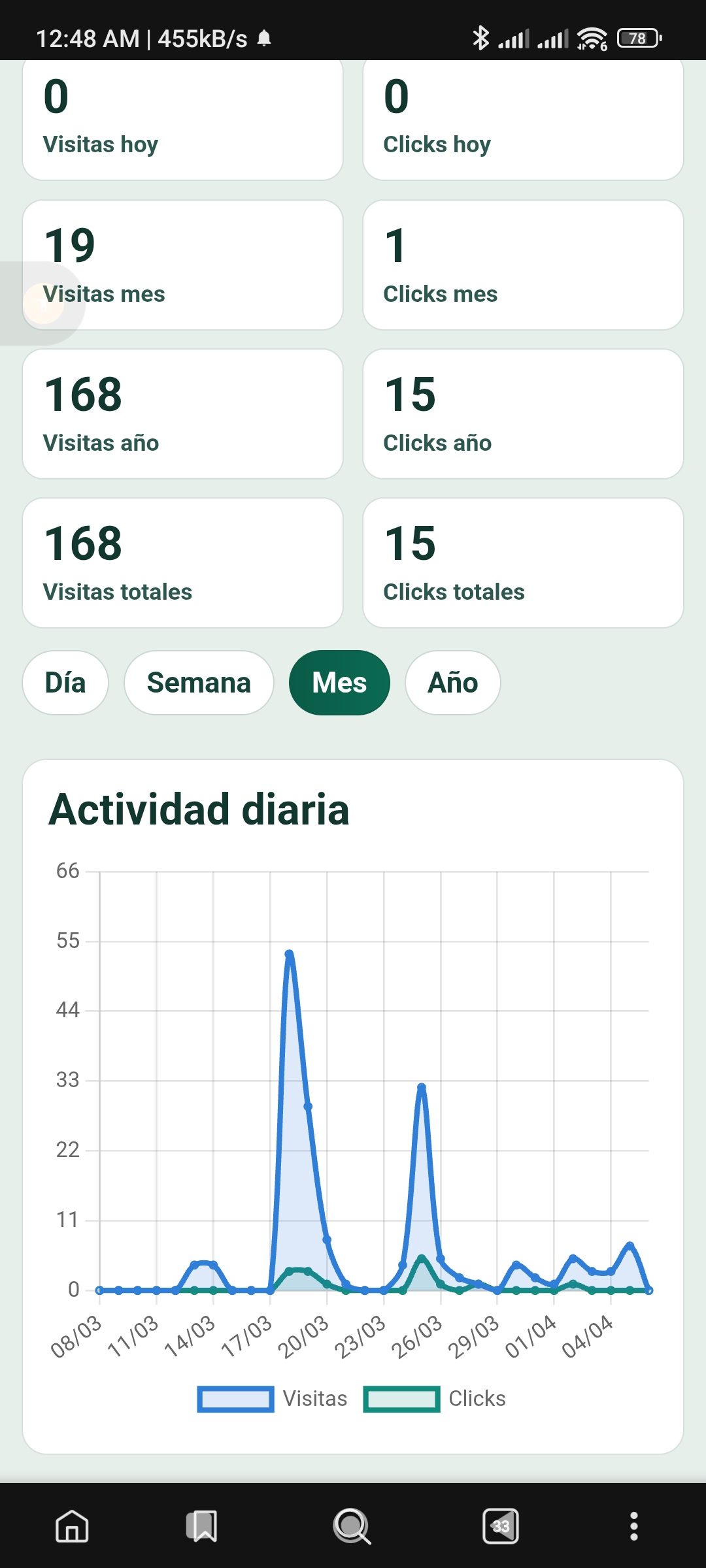
Task: Open the Visitas mes statistics card
Action: click(x=182, y=264)
